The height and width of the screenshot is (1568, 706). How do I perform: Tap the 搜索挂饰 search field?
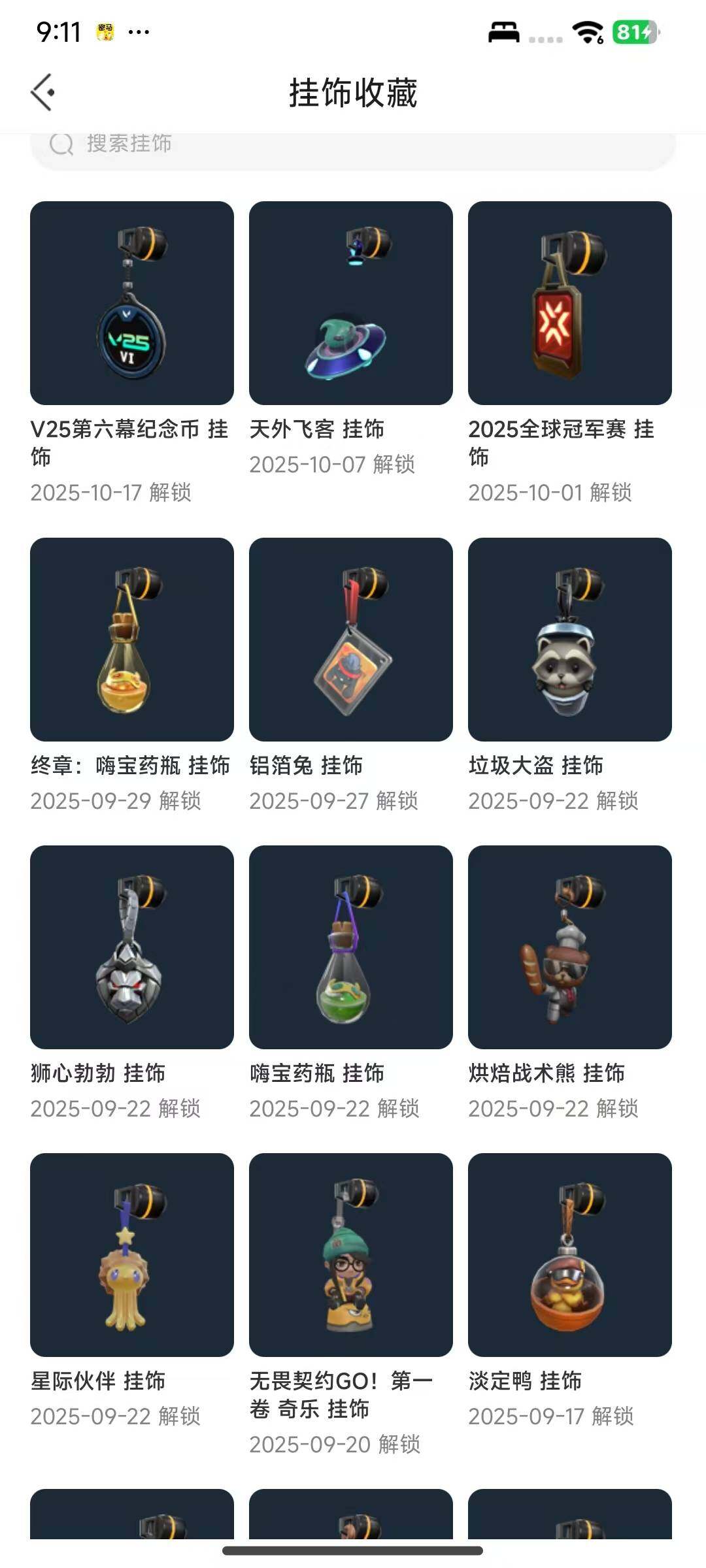[x=353, y=145]
